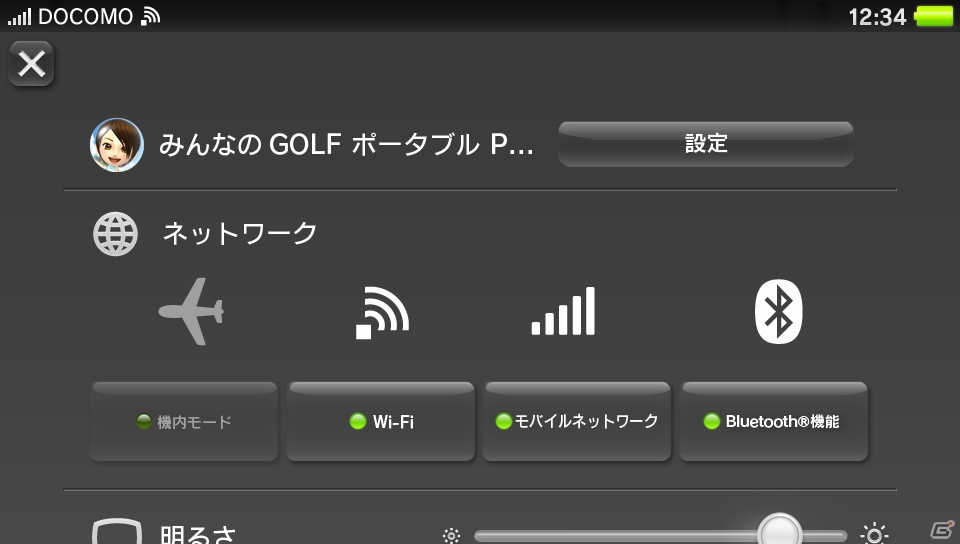Toggle 機内モード airplane mode
The width and height of the screenshot is (960, 544).
pos(184,422)
